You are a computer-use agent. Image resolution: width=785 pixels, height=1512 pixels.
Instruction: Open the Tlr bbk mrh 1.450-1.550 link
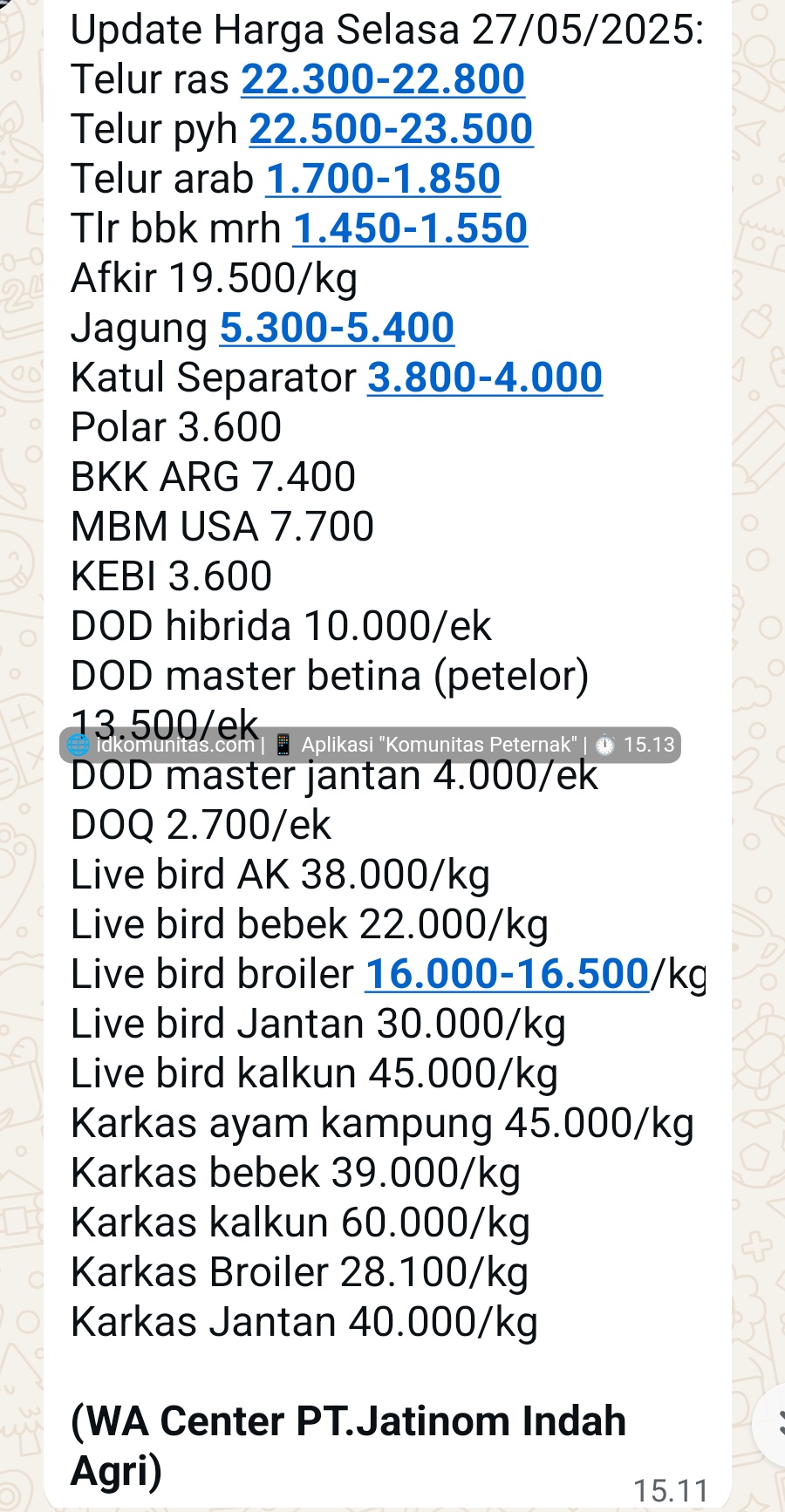(x=410, y=228)
